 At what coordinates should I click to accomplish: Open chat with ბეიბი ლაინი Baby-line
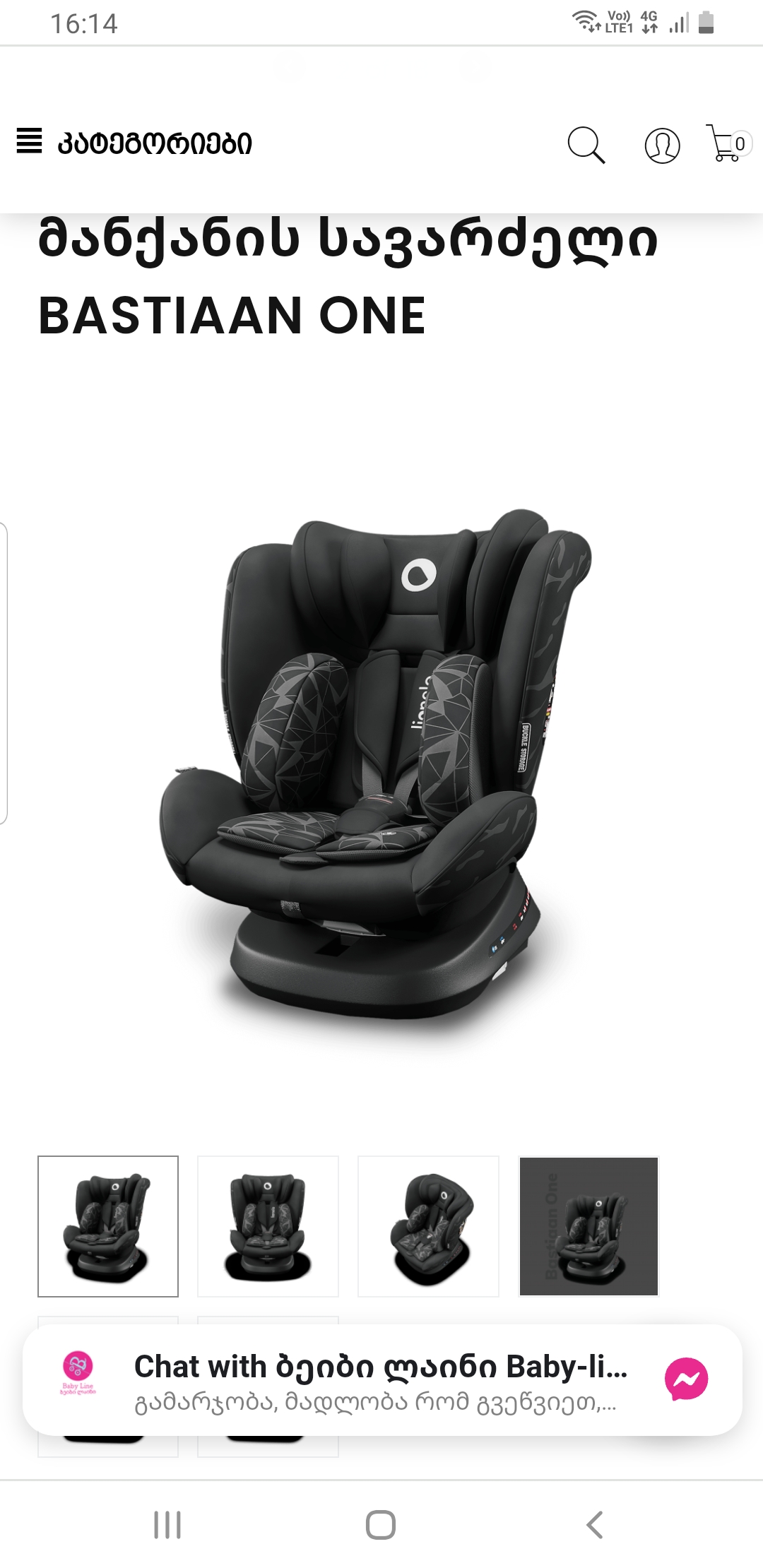(381, 1379)
